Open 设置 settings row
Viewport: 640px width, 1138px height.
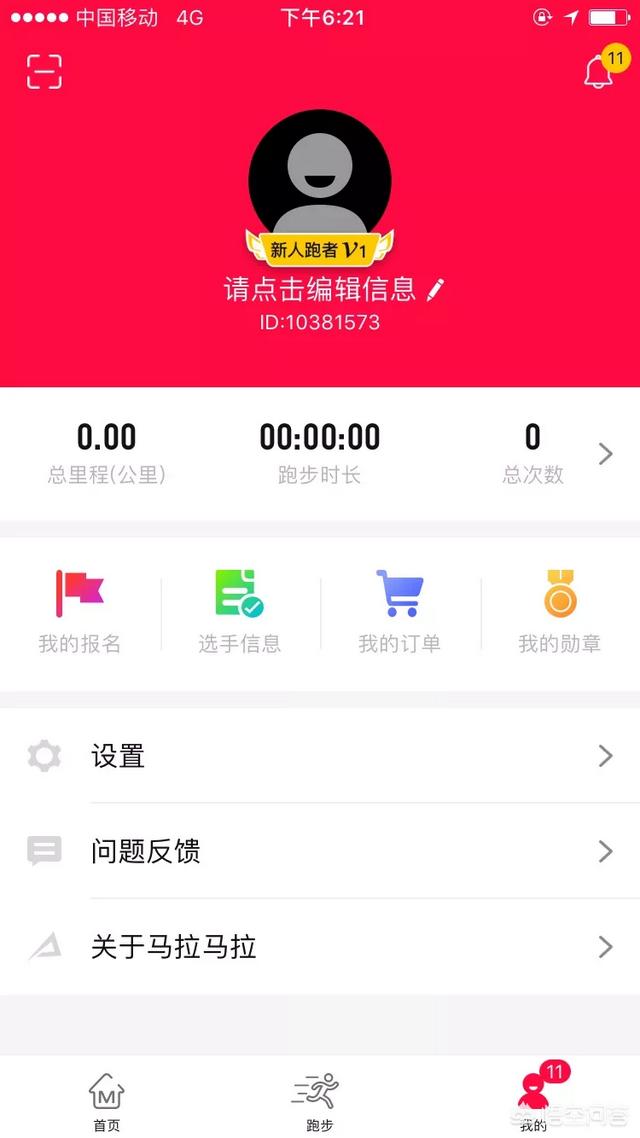click(320, 756)
